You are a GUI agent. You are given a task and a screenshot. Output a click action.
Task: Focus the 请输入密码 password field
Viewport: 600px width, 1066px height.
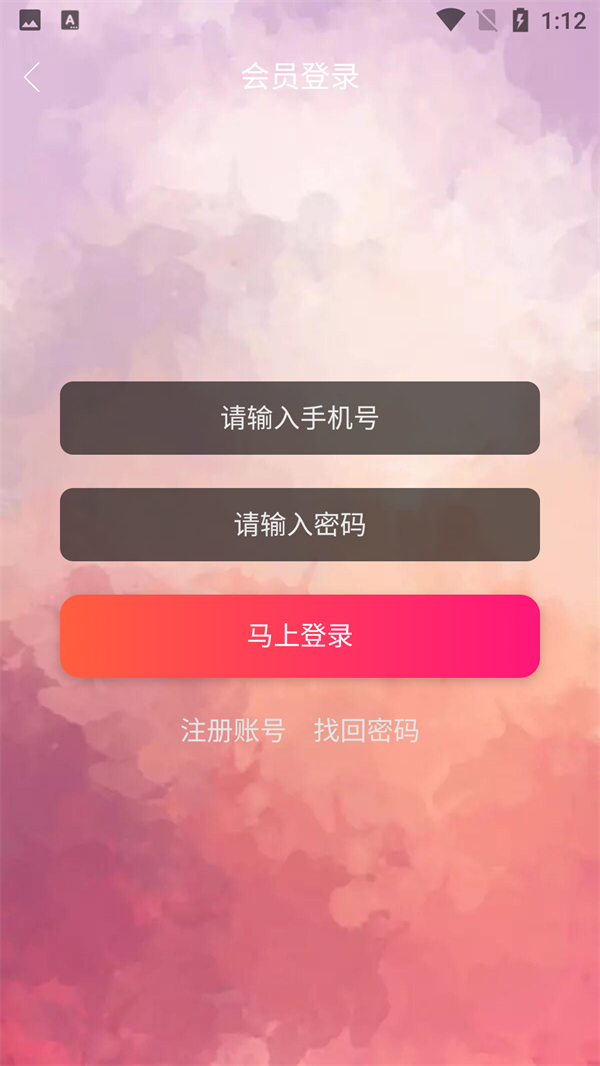pos(300,525)
